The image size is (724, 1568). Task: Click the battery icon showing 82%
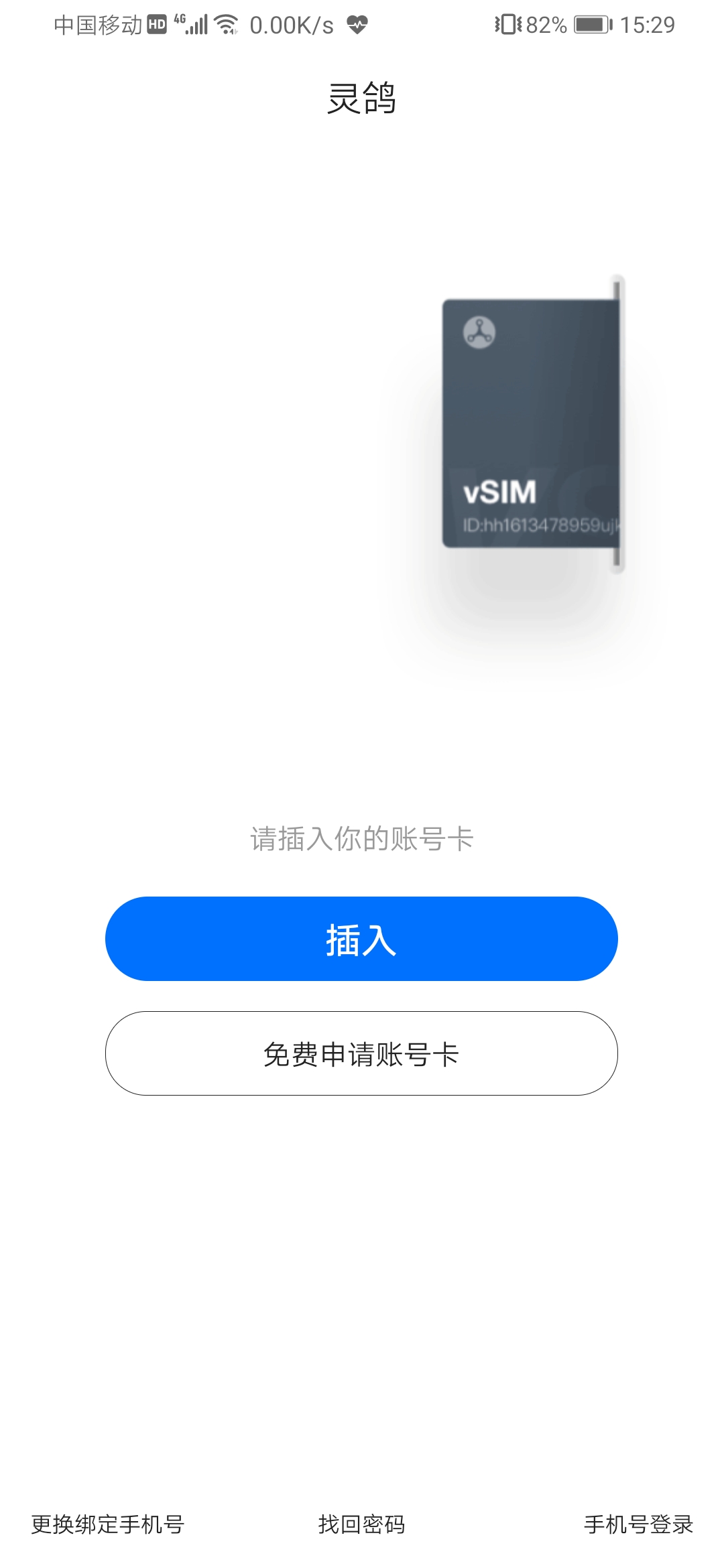pos(593,24)
